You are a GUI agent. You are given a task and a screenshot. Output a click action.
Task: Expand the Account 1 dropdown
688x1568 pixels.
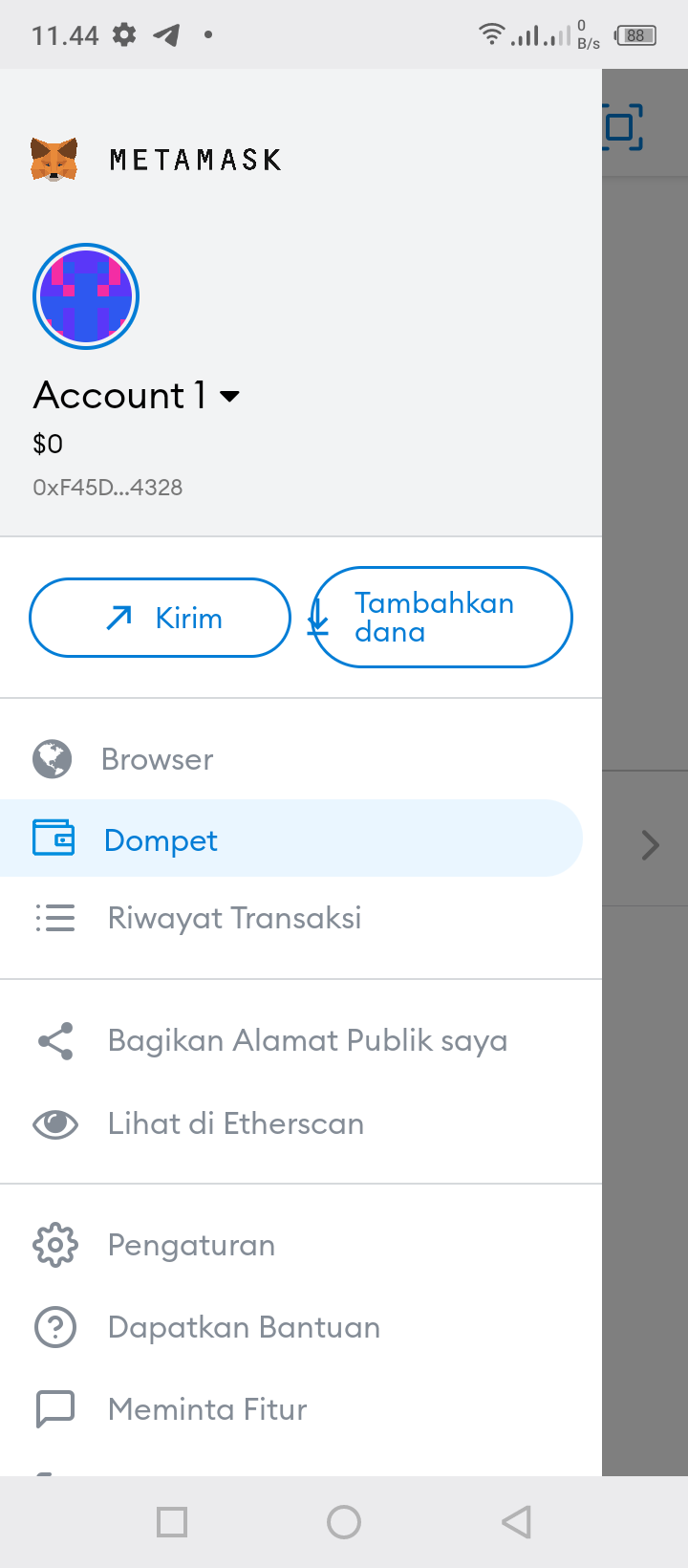[x=137, y=396]
